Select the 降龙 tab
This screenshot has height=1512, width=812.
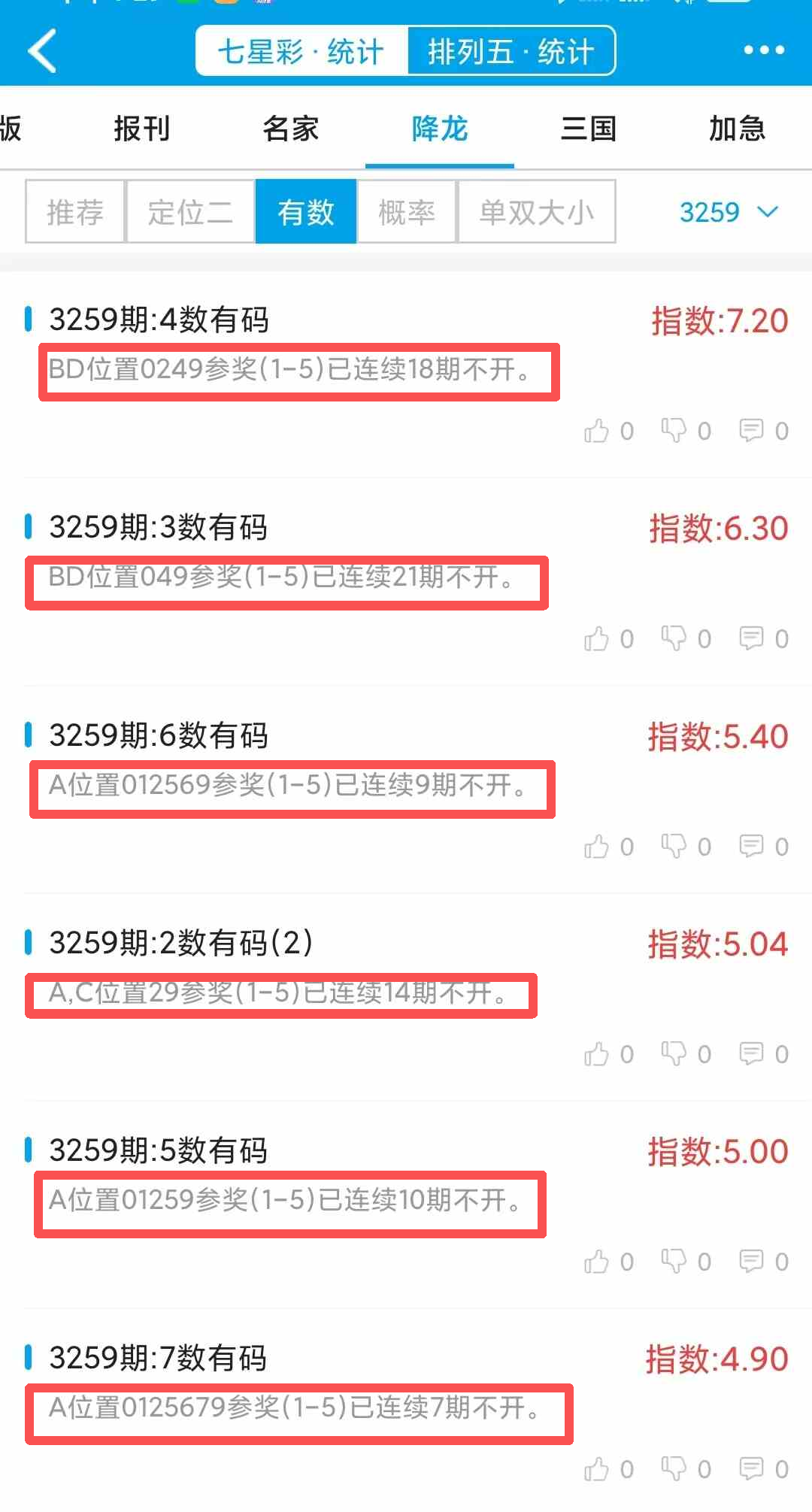[440, 129]
